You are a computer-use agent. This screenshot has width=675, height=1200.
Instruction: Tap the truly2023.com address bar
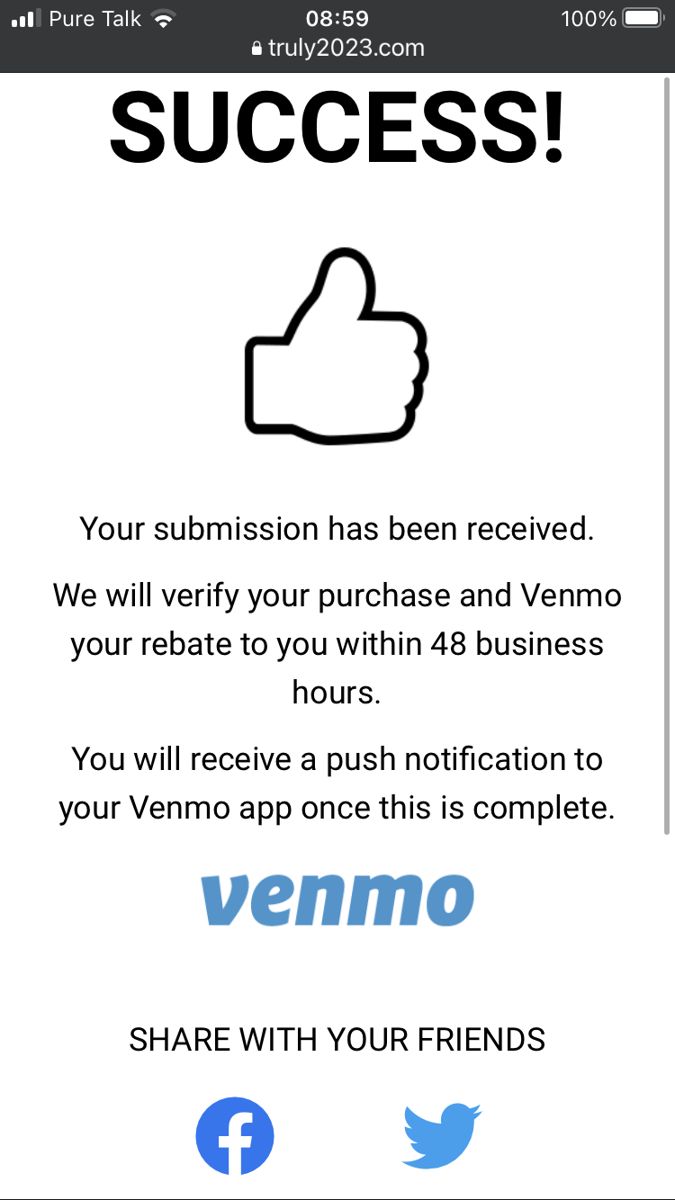click(x=337, y=48)
